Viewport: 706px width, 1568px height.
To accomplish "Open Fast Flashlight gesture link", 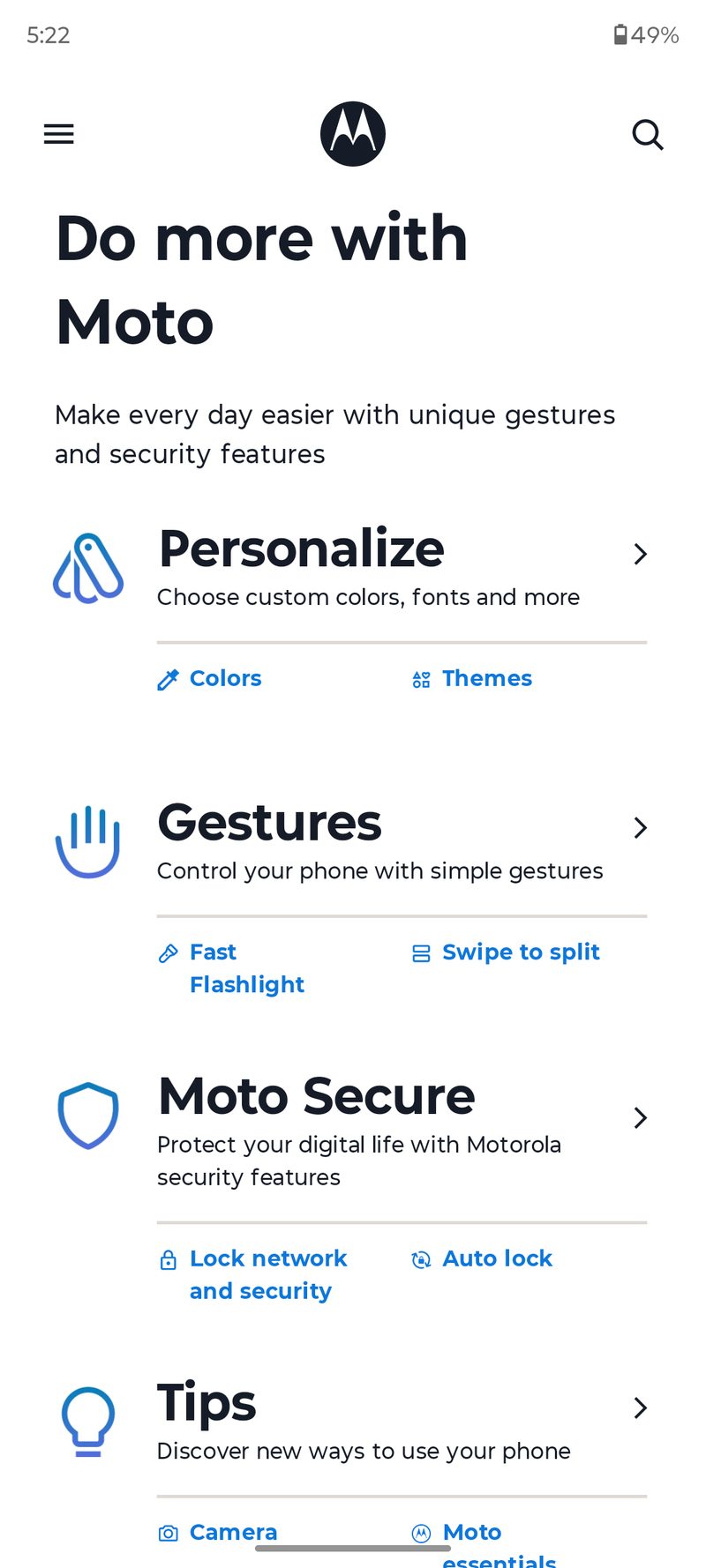I will [246, 968].
